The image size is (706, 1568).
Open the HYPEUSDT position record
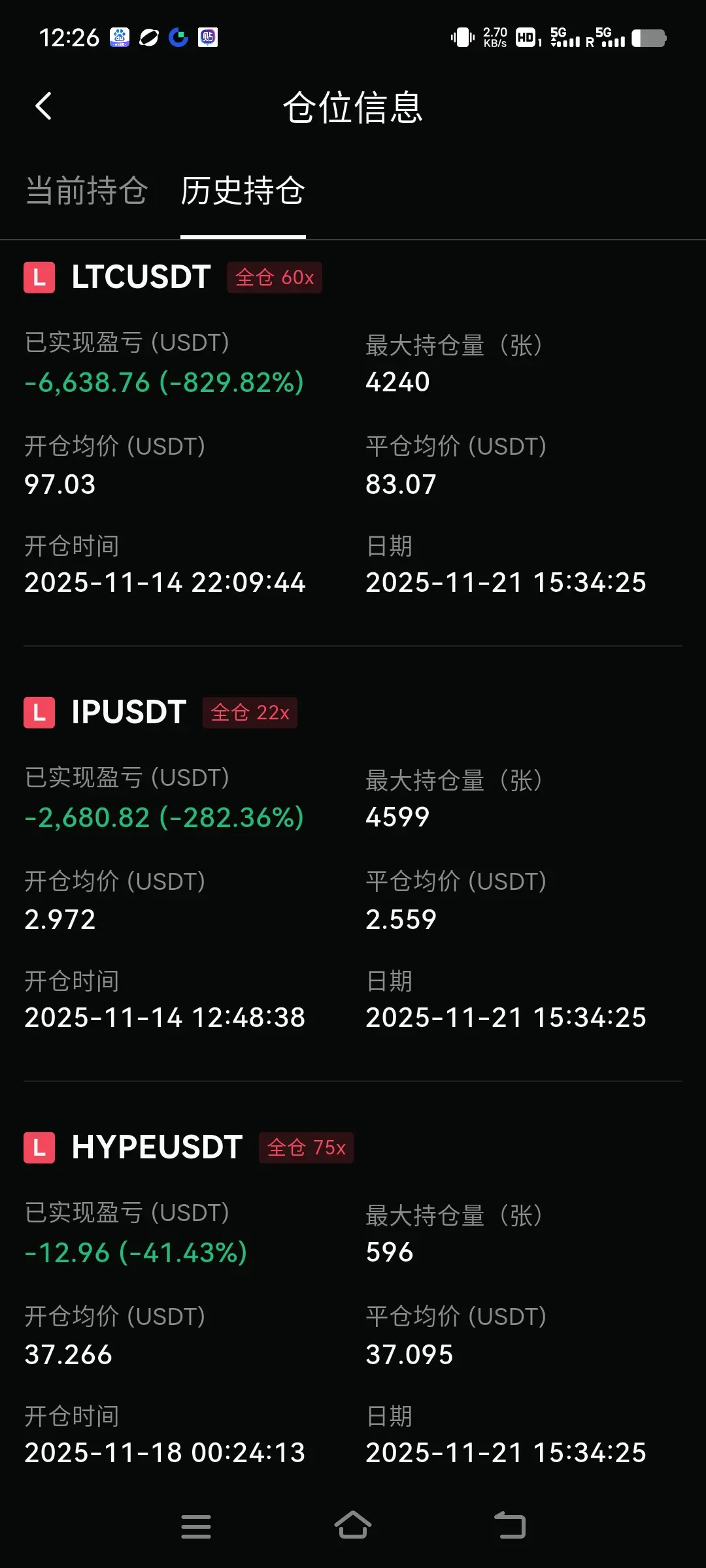click(x=157, y=1147)
